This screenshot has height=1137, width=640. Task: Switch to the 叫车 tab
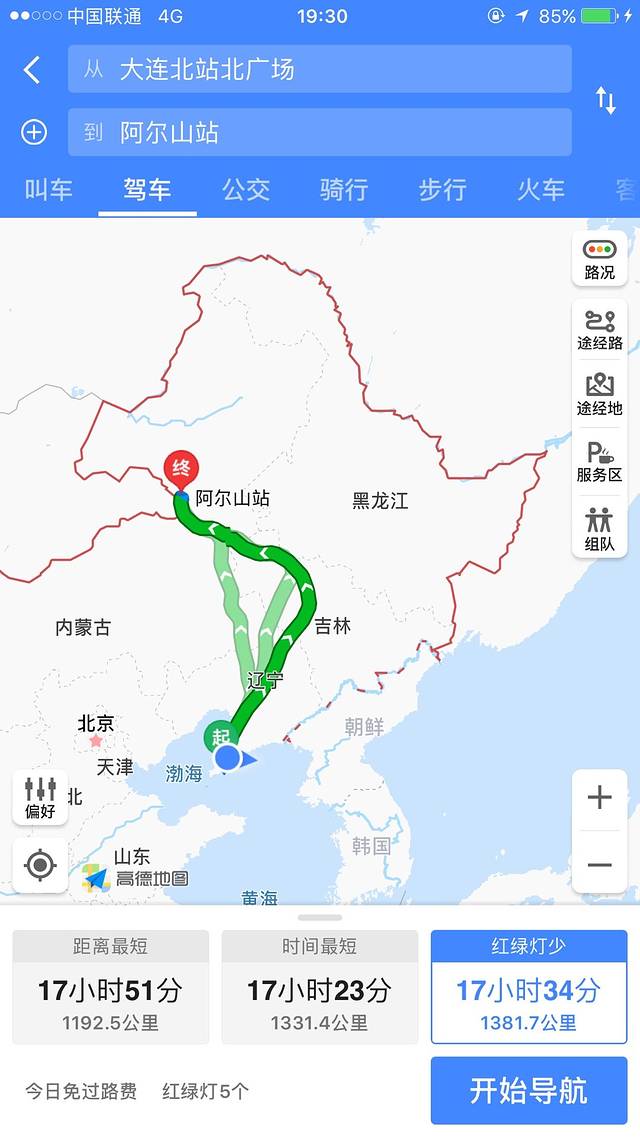point(48,189)
